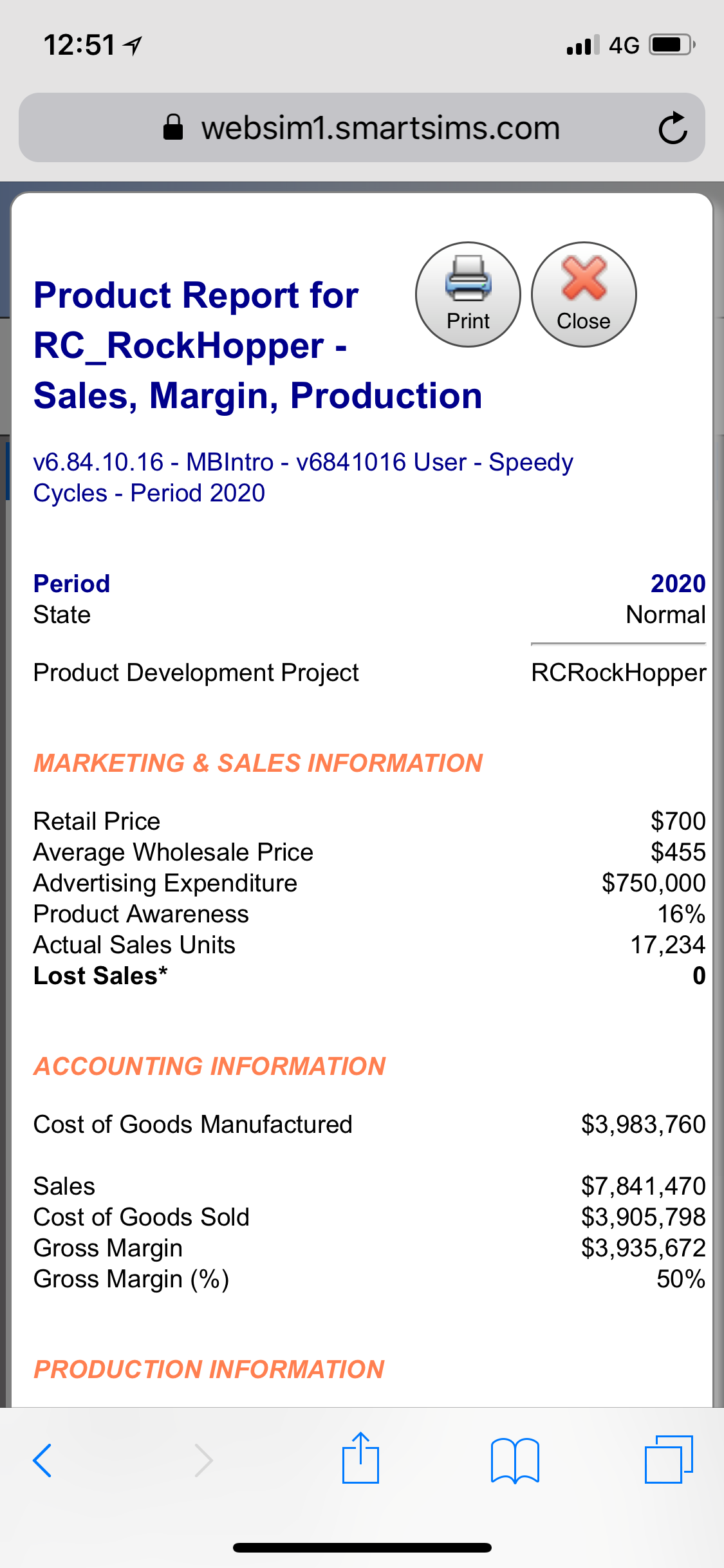This screenshot has width=724, height=1568.
Task: Open the Safari share sheet
Action: coord(360,1459)
